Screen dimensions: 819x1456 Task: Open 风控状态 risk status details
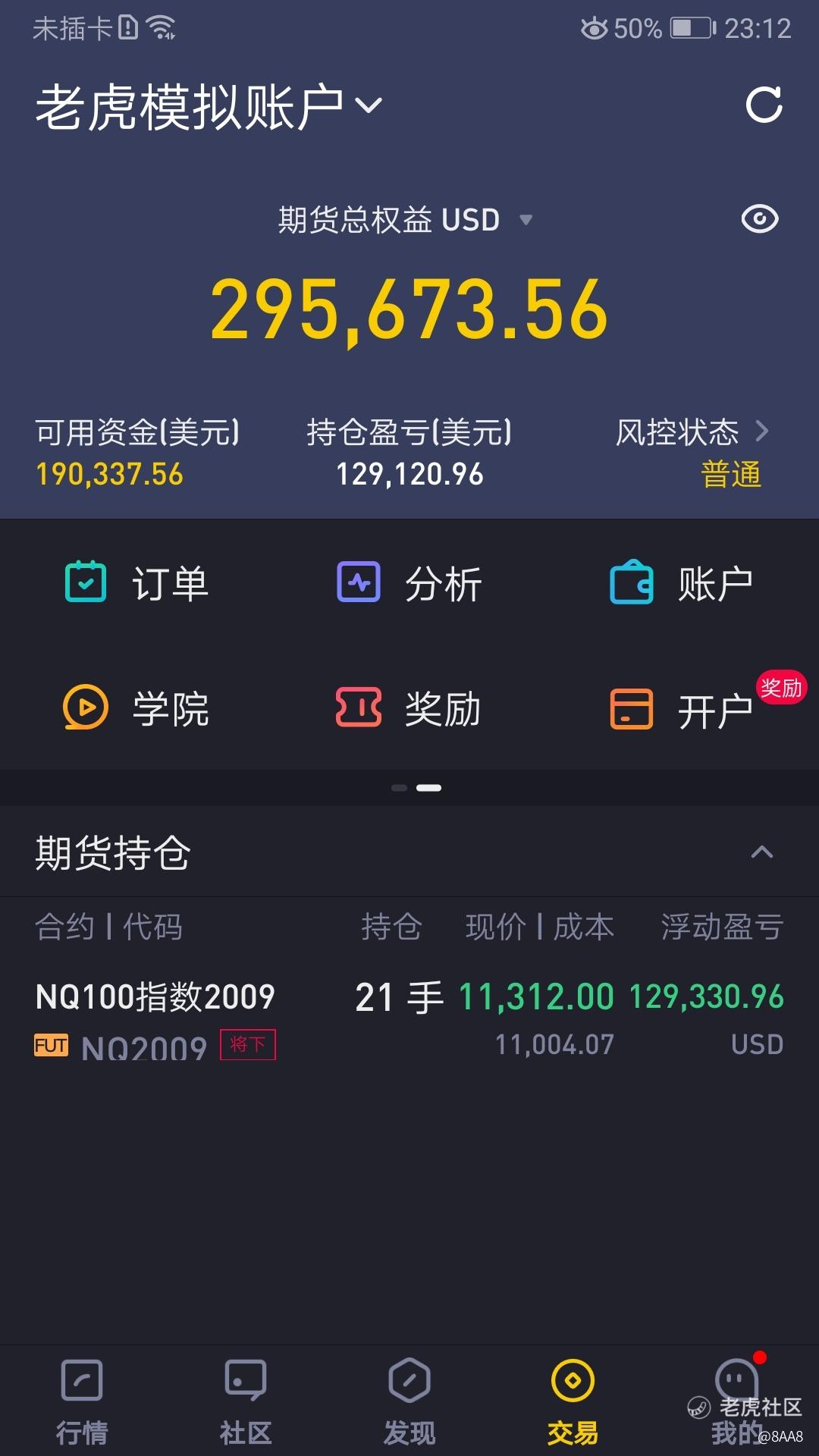tap(692, 453)
